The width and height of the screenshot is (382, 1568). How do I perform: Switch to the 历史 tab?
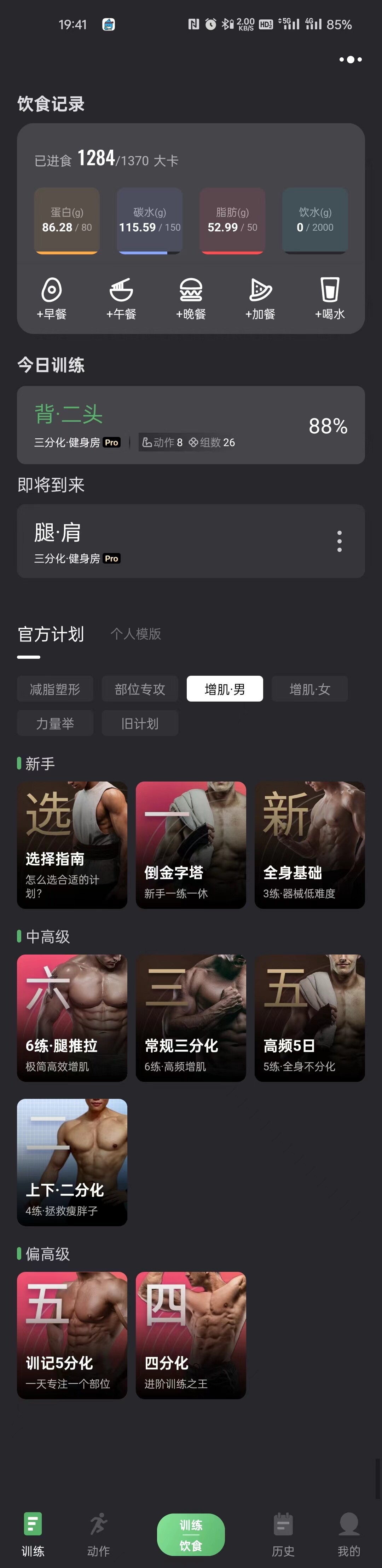283,1534
